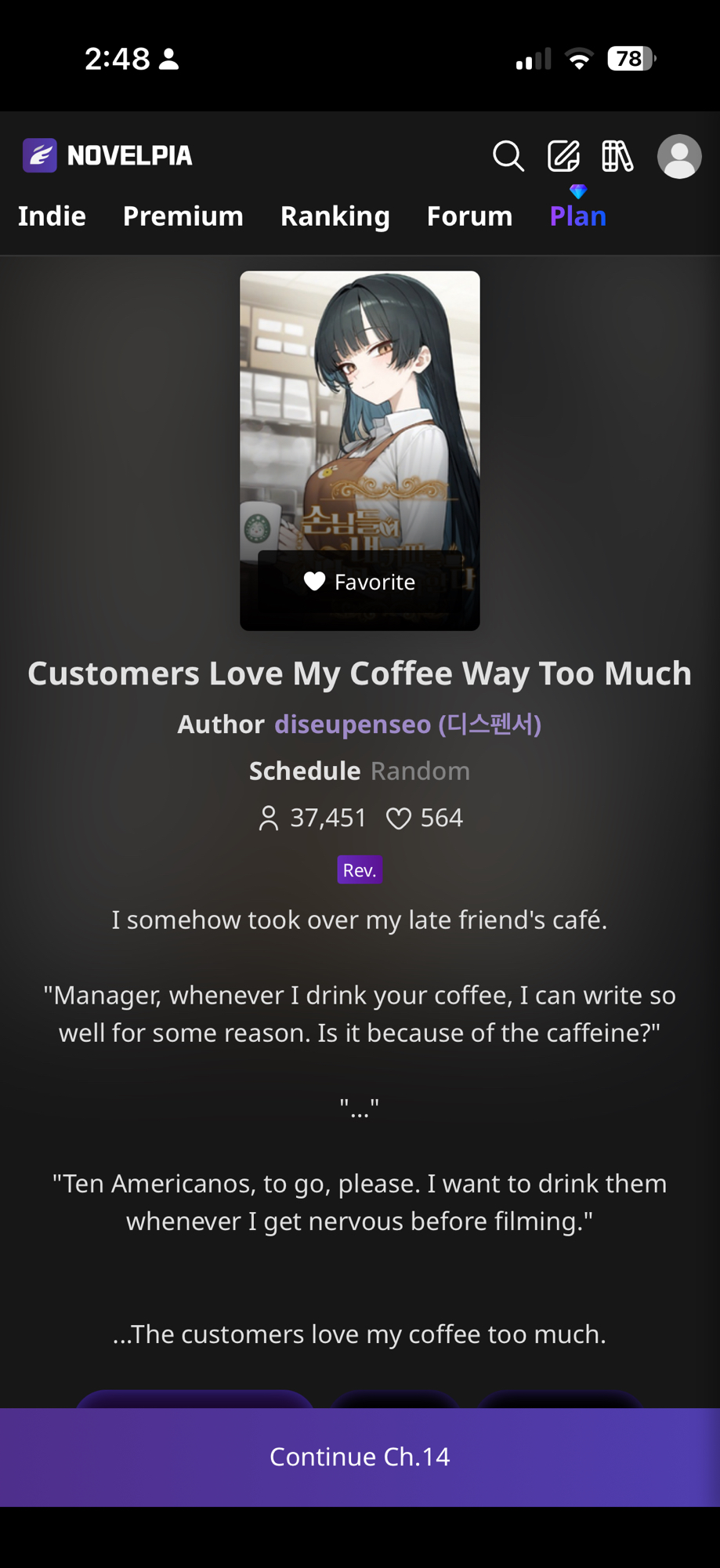Switch to the Premium tab
Viewport: 720px width, 1568px height.
(183, 216)
